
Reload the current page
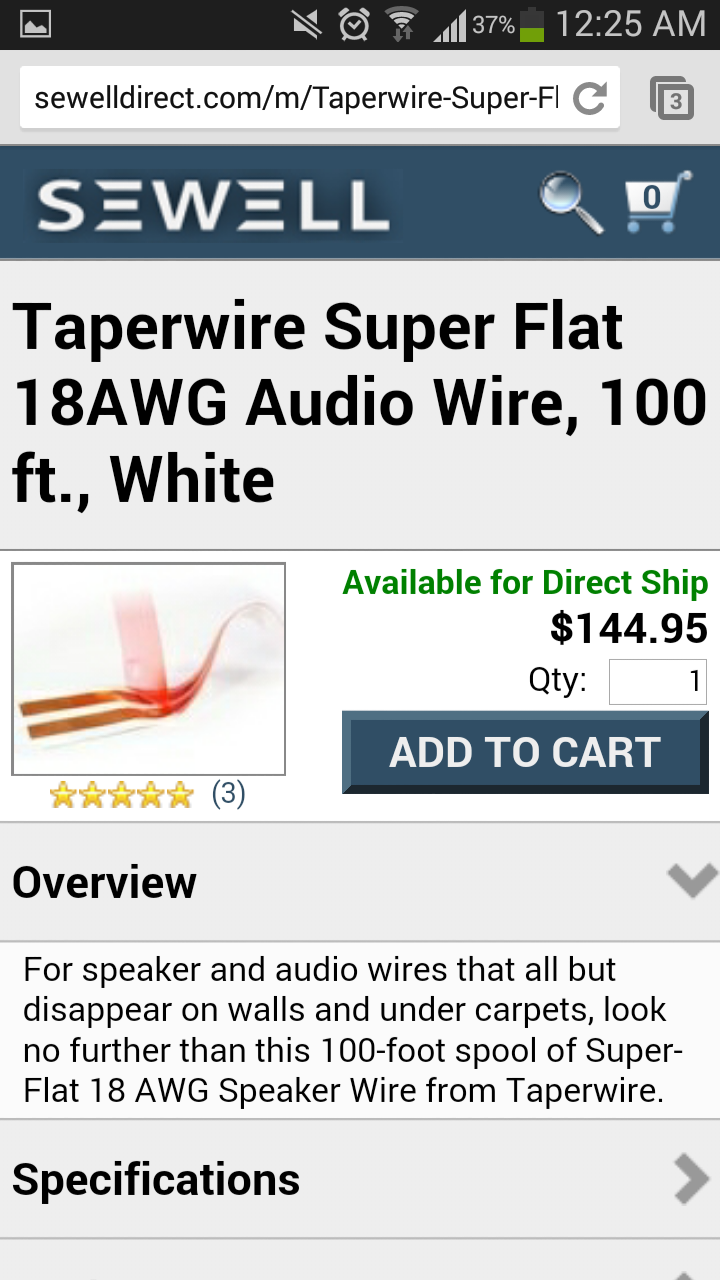(591, 97)
